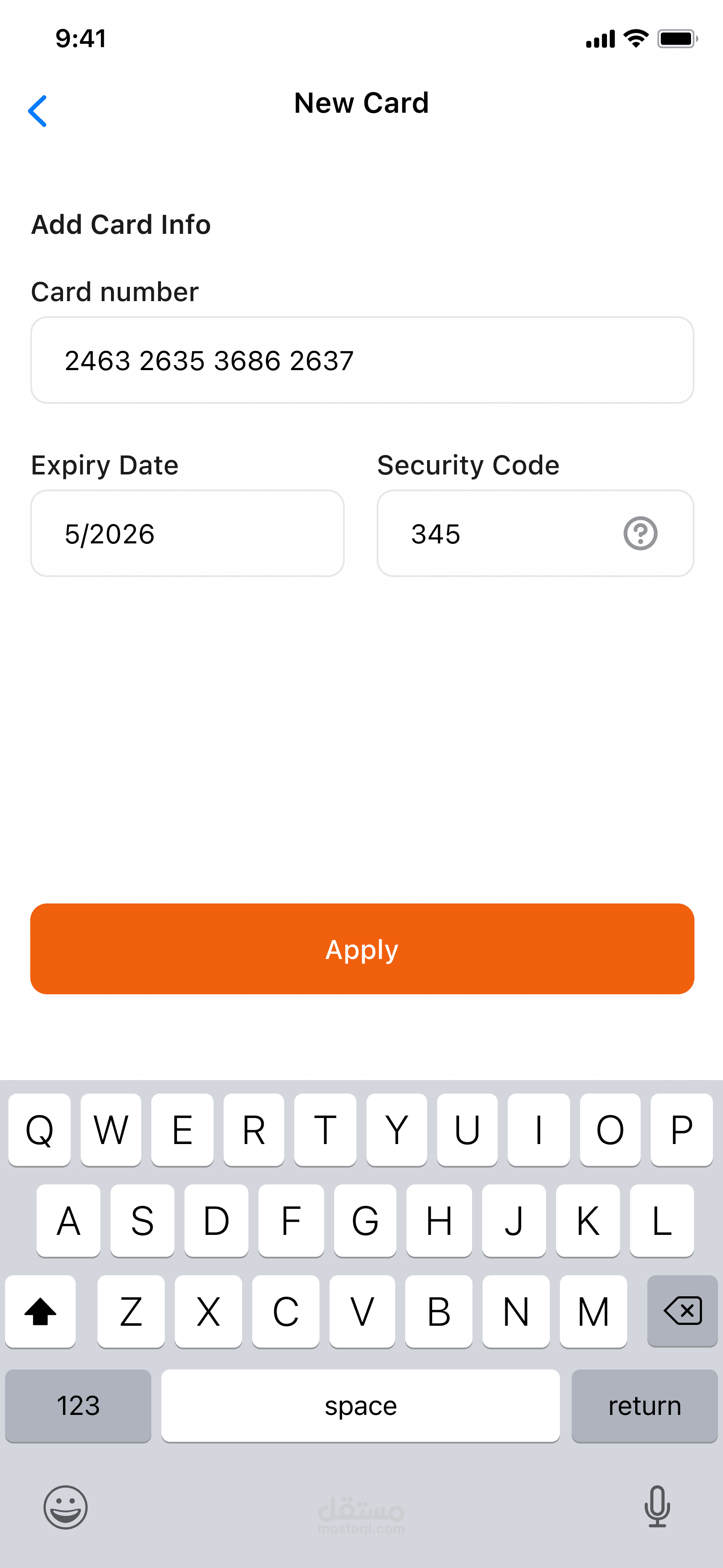The width and height of the screenshot is (723, 1568).
Task: Edit the card number field
Action: coord(361,360)
